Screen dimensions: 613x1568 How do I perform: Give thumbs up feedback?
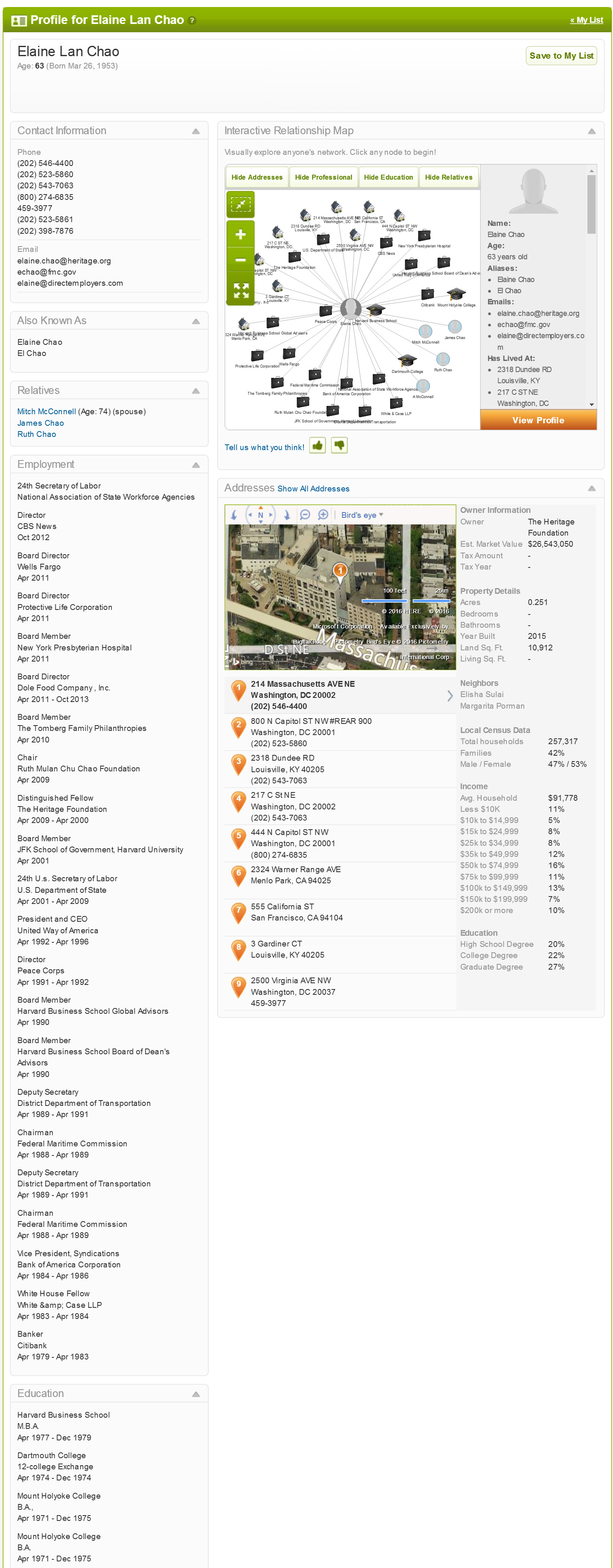pyautogui.click(x=317, y=446)
